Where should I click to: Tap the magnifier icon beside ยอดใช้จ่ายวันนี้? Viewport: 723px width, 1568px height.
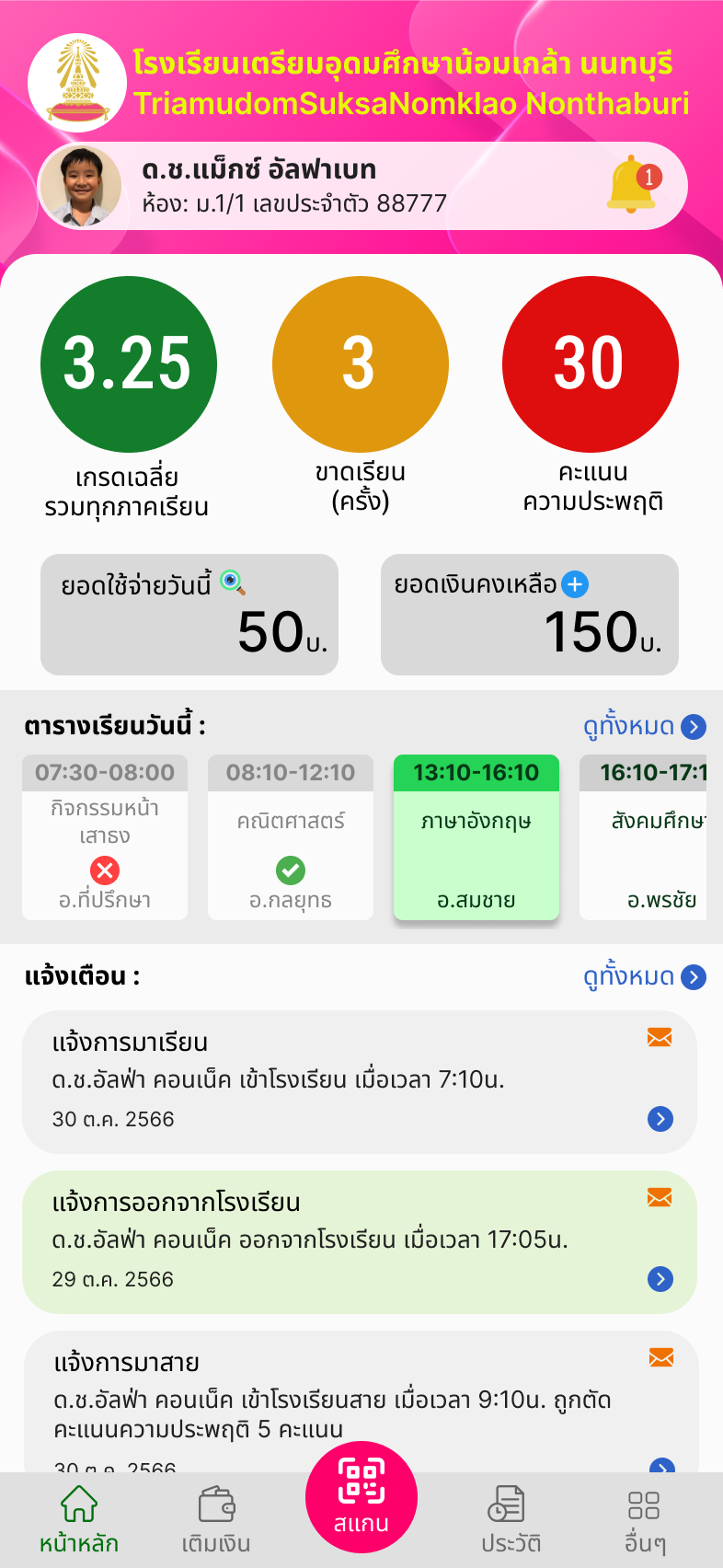[233, 582]
